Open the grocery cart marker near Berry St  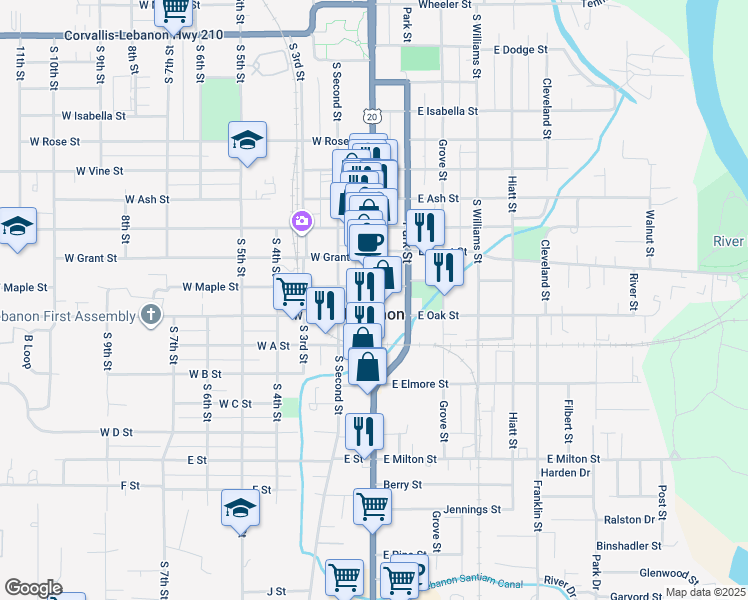point(373,506)
